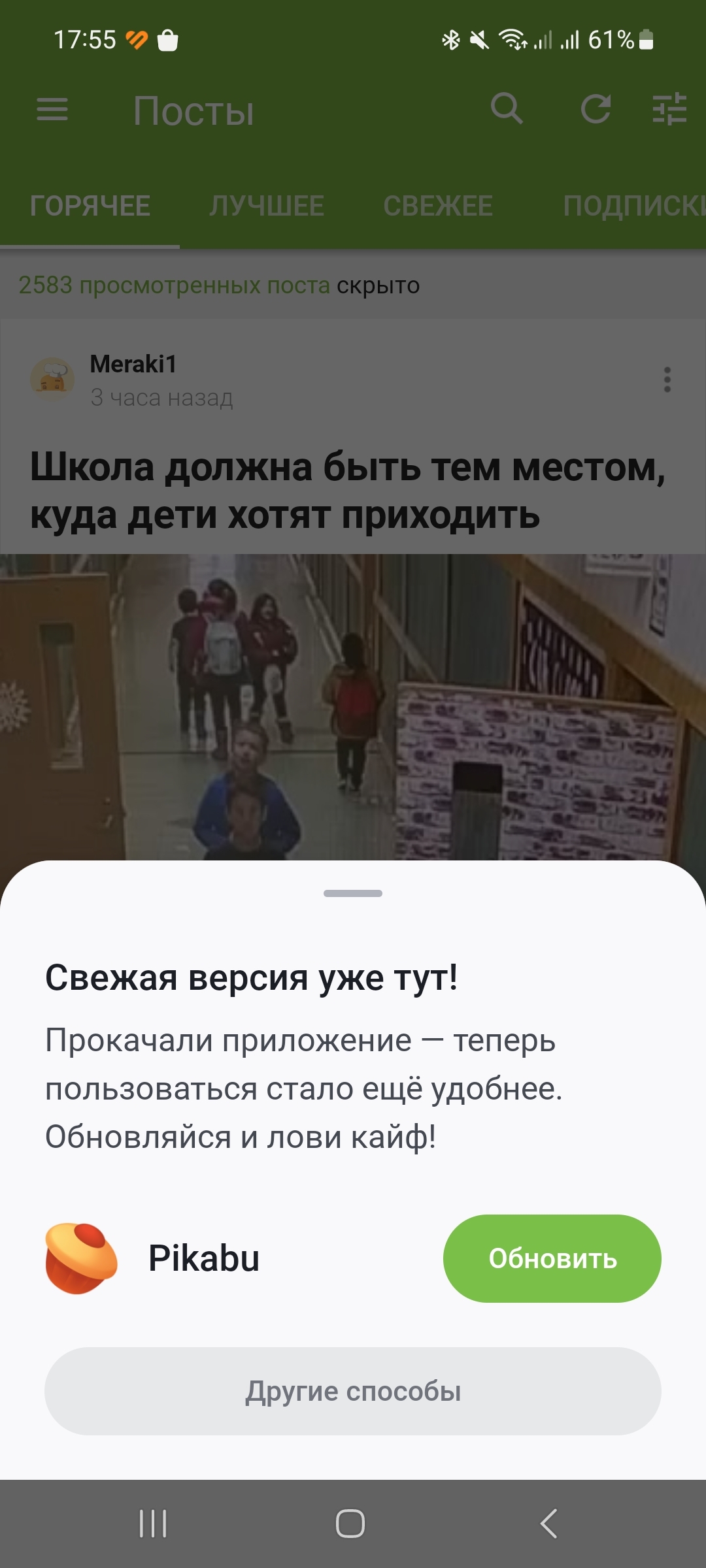Refresh the posts feed
The height and width of the screenshot is (1568, 706).
(596, 108)
